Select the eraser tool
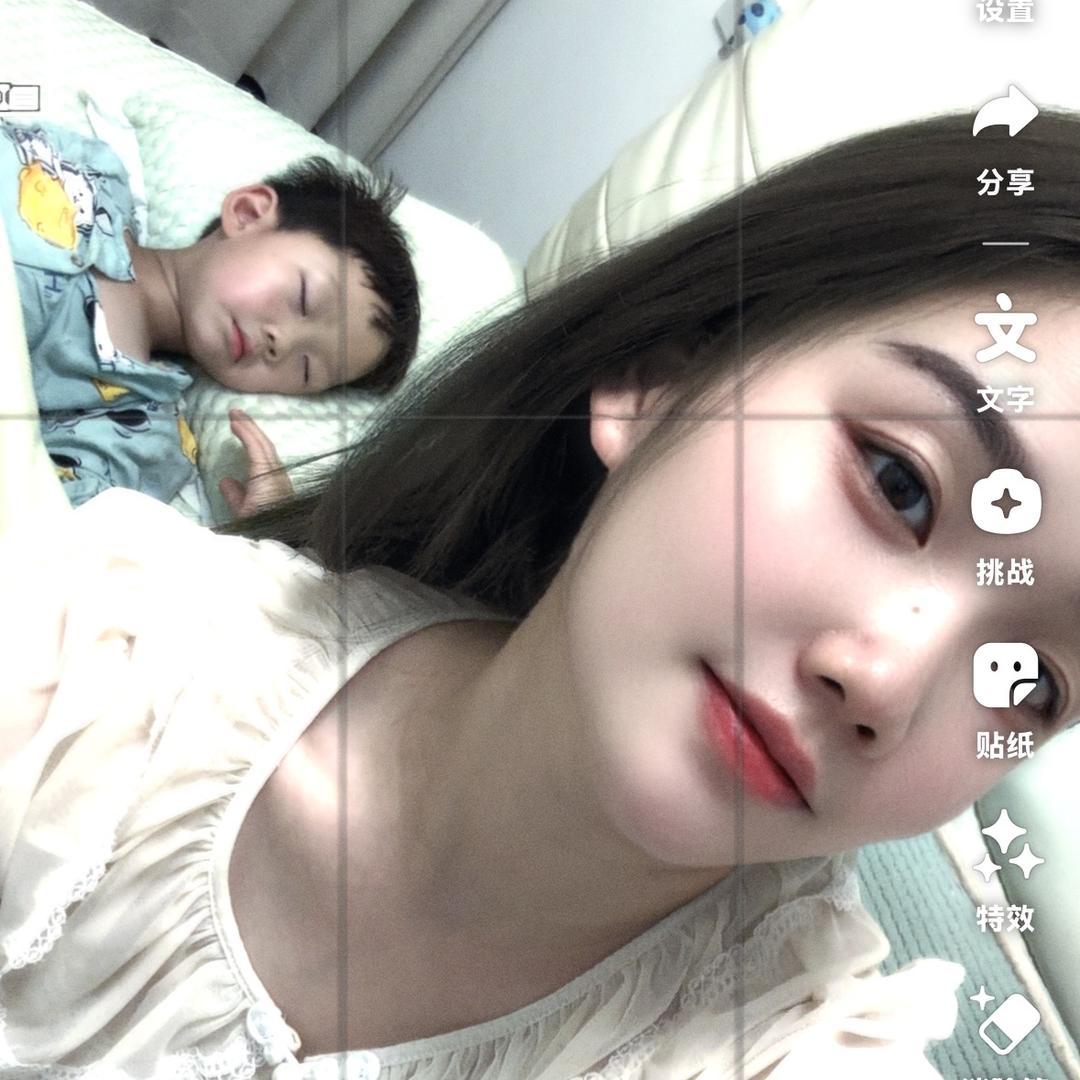The image size is (1080, 1080). (x=1008, y=1022)
